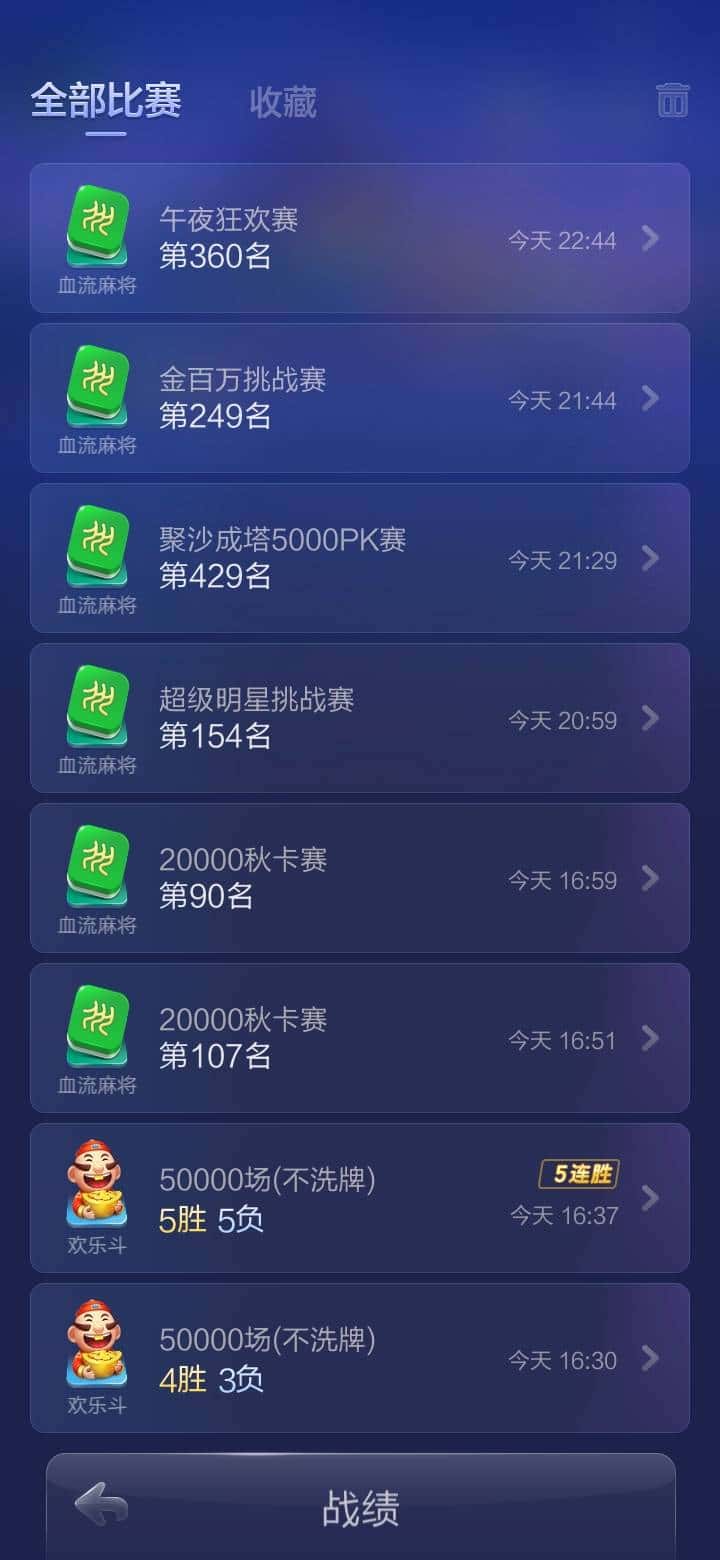This screenshot has height=1560, width=720.
Task: Expand the 超级明星挑战赛 record chevron
Action: [x=651, y=719]
